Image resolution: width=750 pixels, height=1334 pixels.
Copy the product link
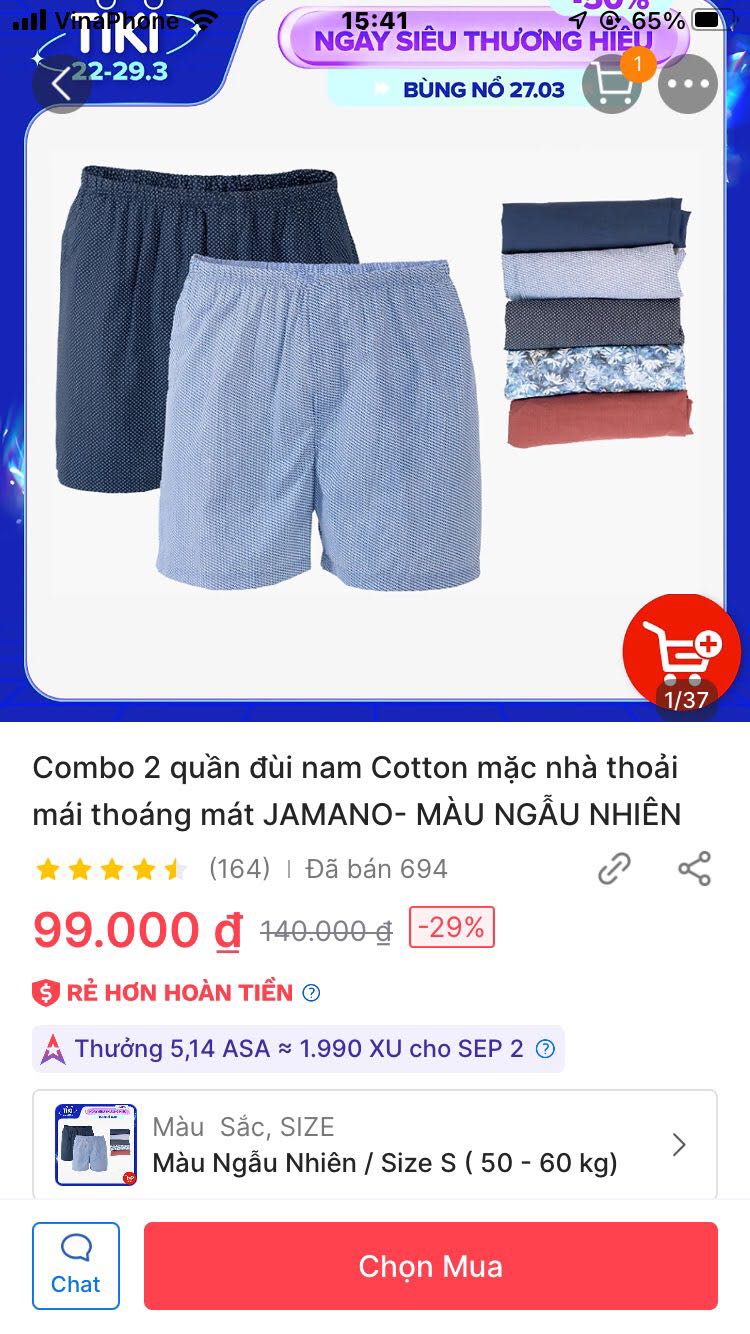(614, 869)
